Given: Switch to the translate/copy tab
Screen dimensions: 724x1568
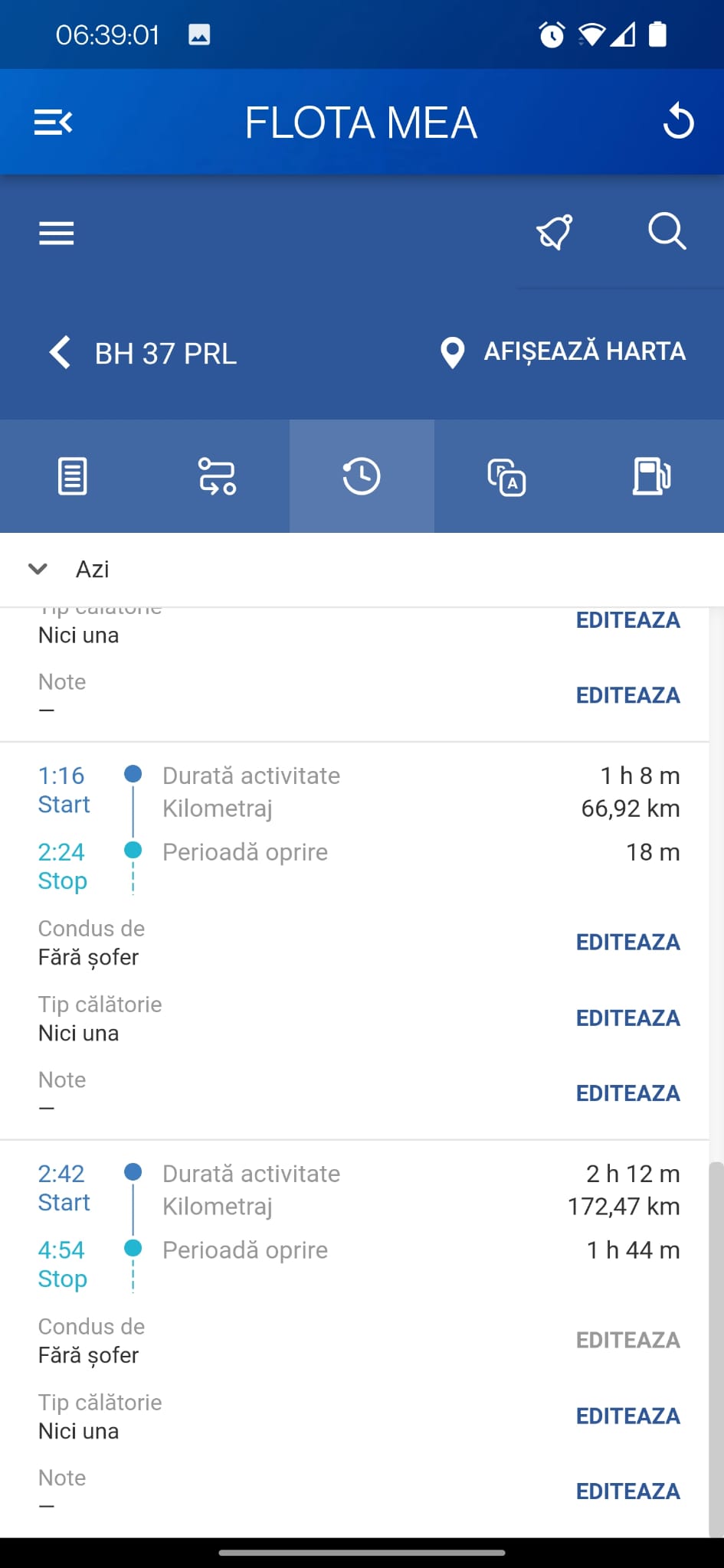Looking at the screenshot, I should point(506,476).
